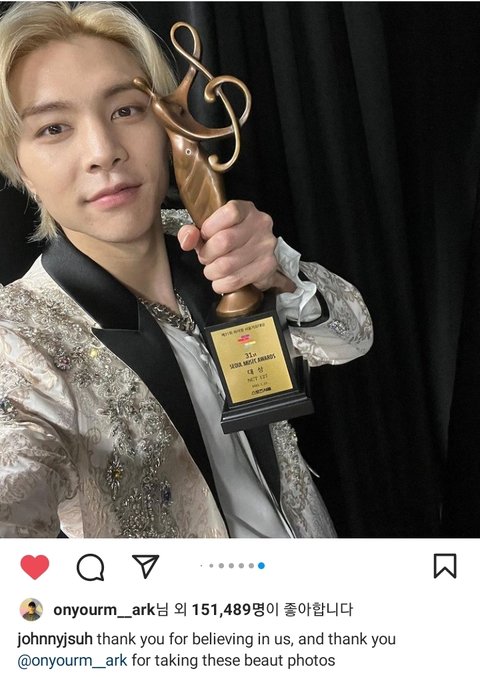The width and height of the screenshot is (480, 677).
Task: Open the johnnyjsuh username in the caption
Action: tap(55, 639)
